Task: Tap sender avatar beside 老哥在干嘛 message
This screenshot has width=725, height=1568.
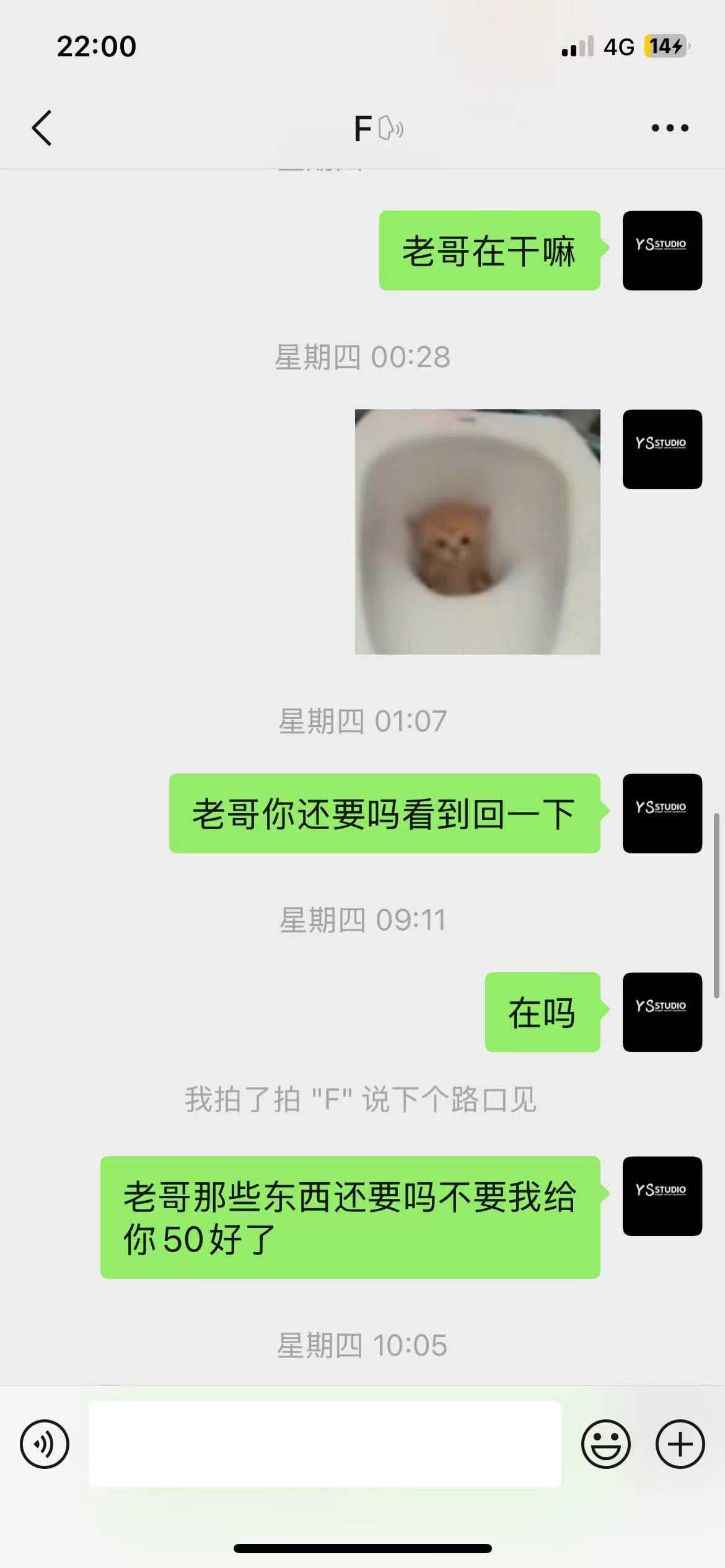Action: (662, 250)
